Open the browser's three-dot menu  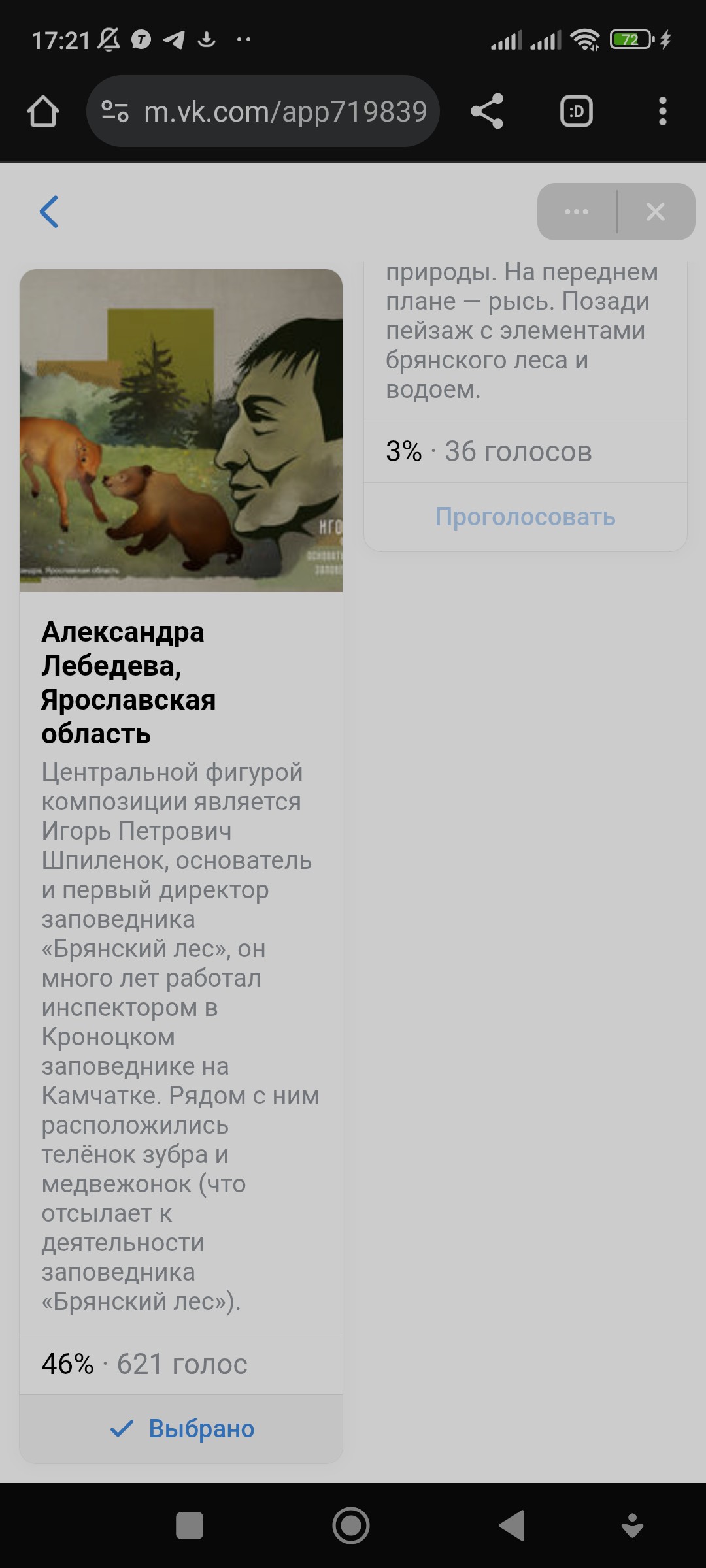663,111
